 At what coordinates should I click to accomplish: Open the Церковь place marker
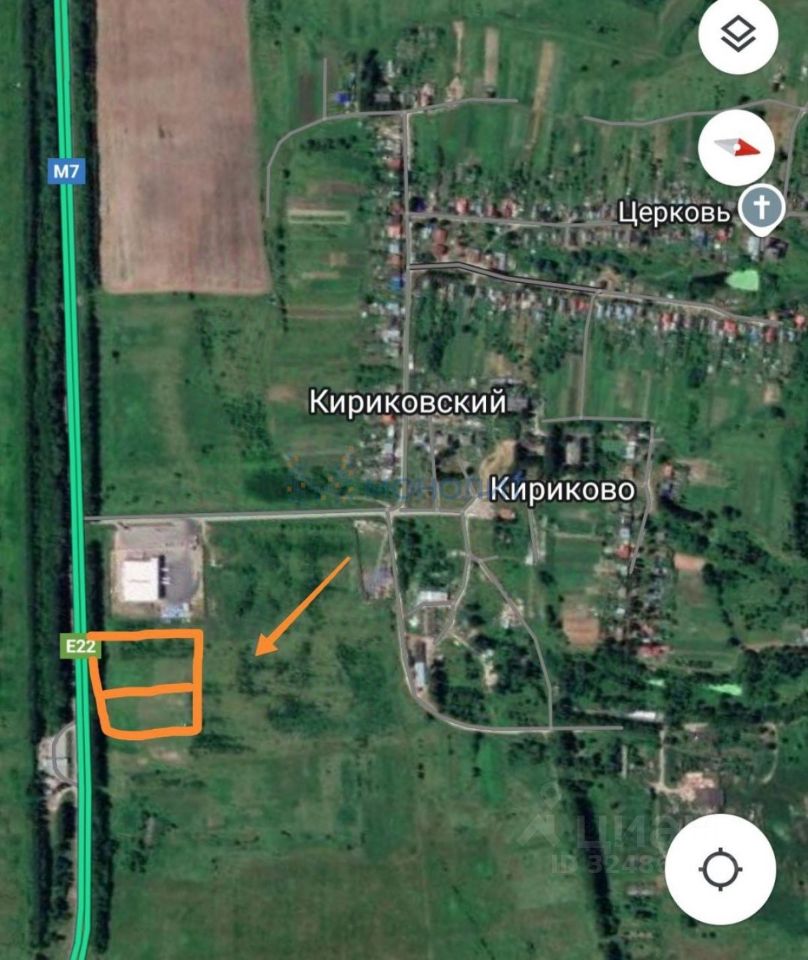pos(761,209)
